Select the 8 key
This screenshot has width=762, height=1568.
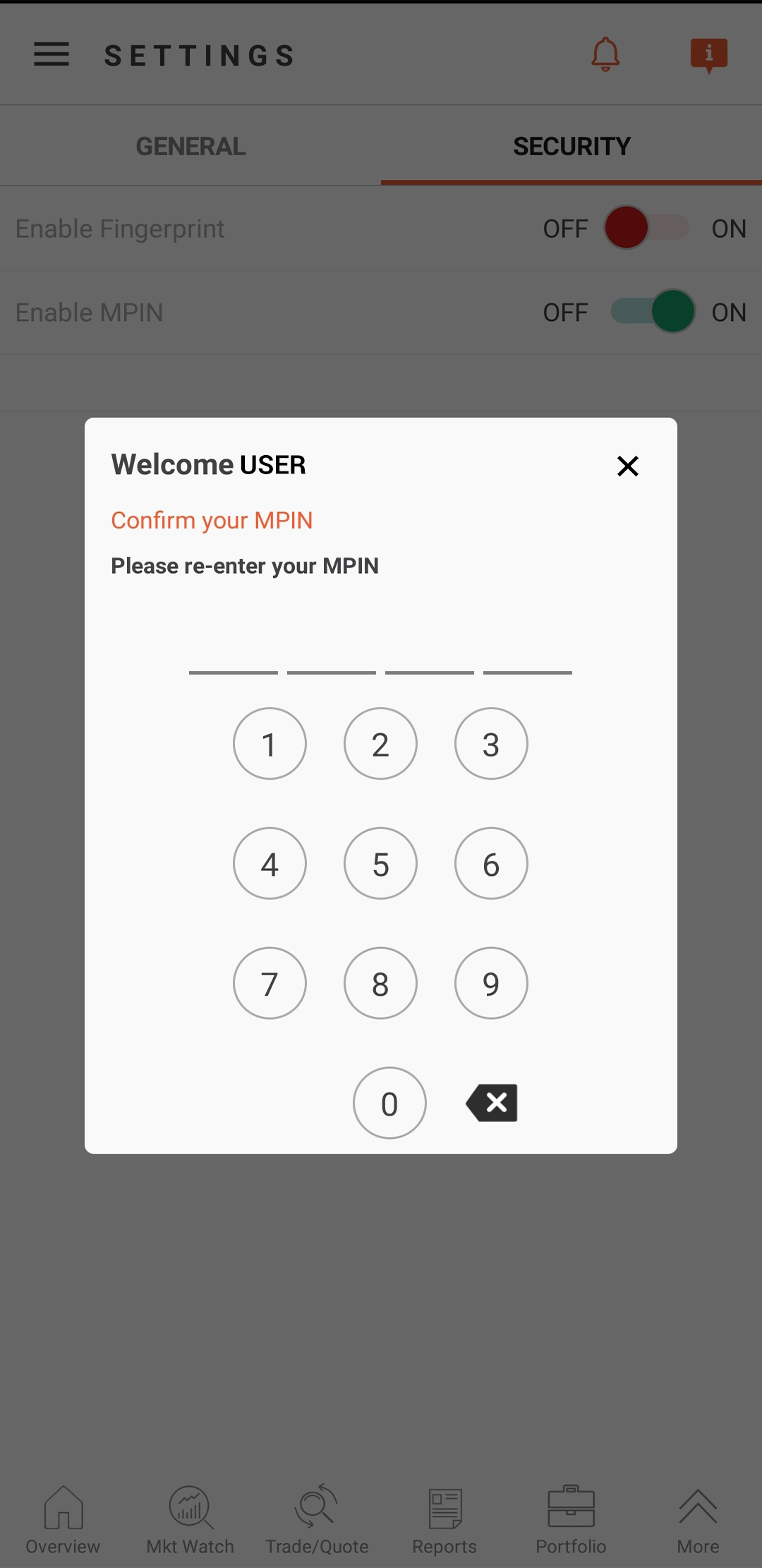[380, 983]
